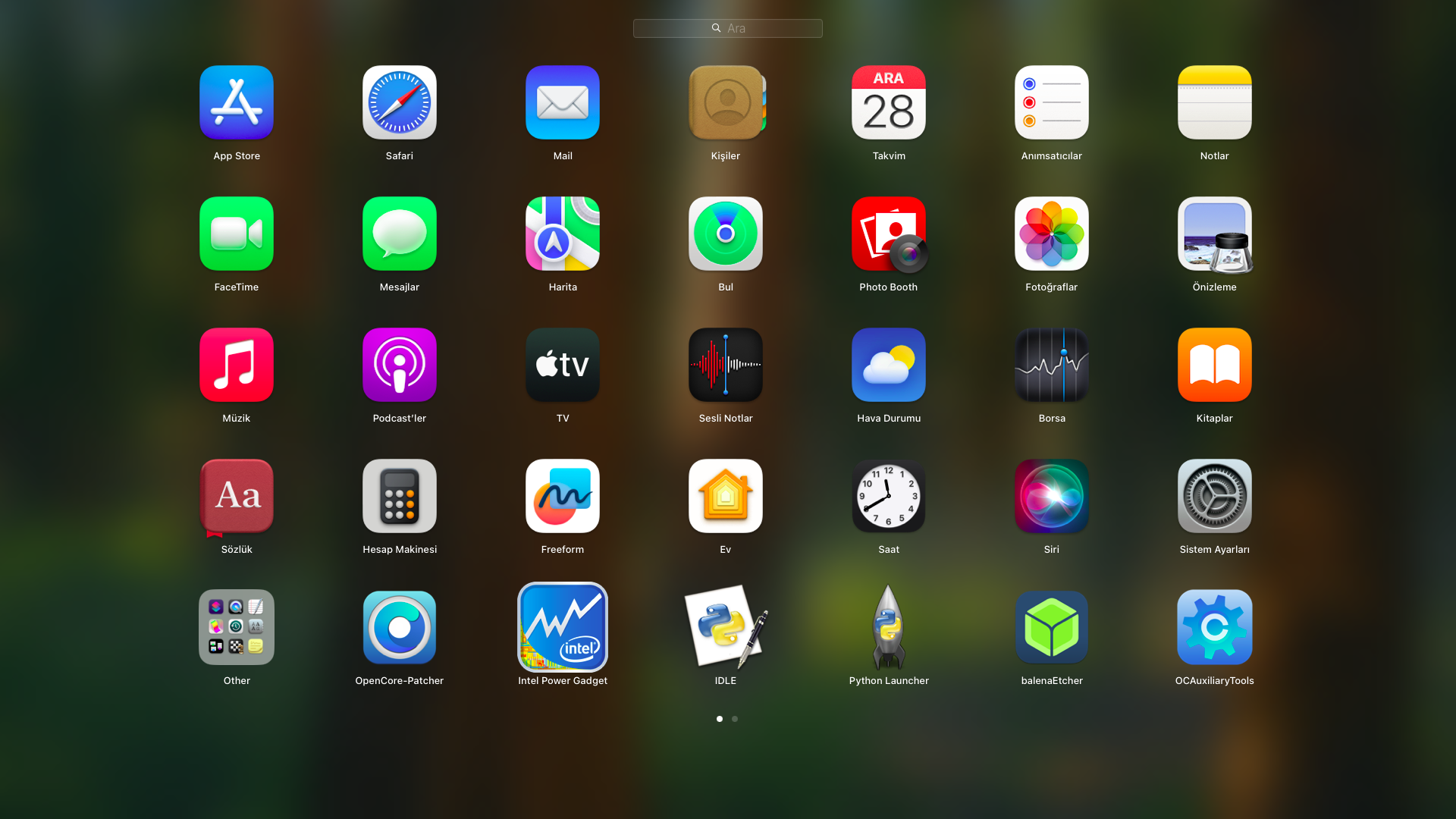The width and height of the screenshot is (1456, 819).
Task: Open Anımsatıcılar reminders app
Action: tap(1052, 102)
